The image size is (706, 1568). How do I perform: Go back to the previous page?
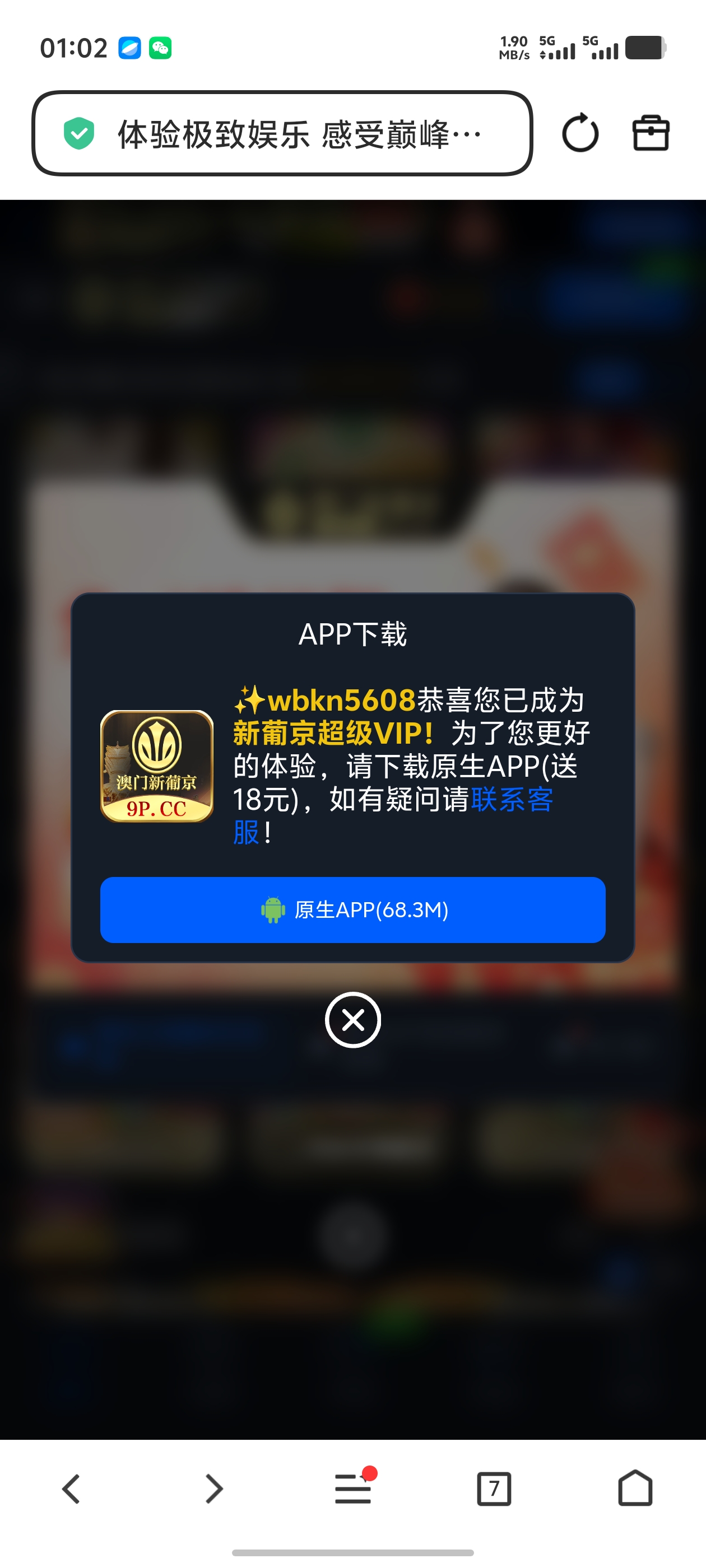71,1489
